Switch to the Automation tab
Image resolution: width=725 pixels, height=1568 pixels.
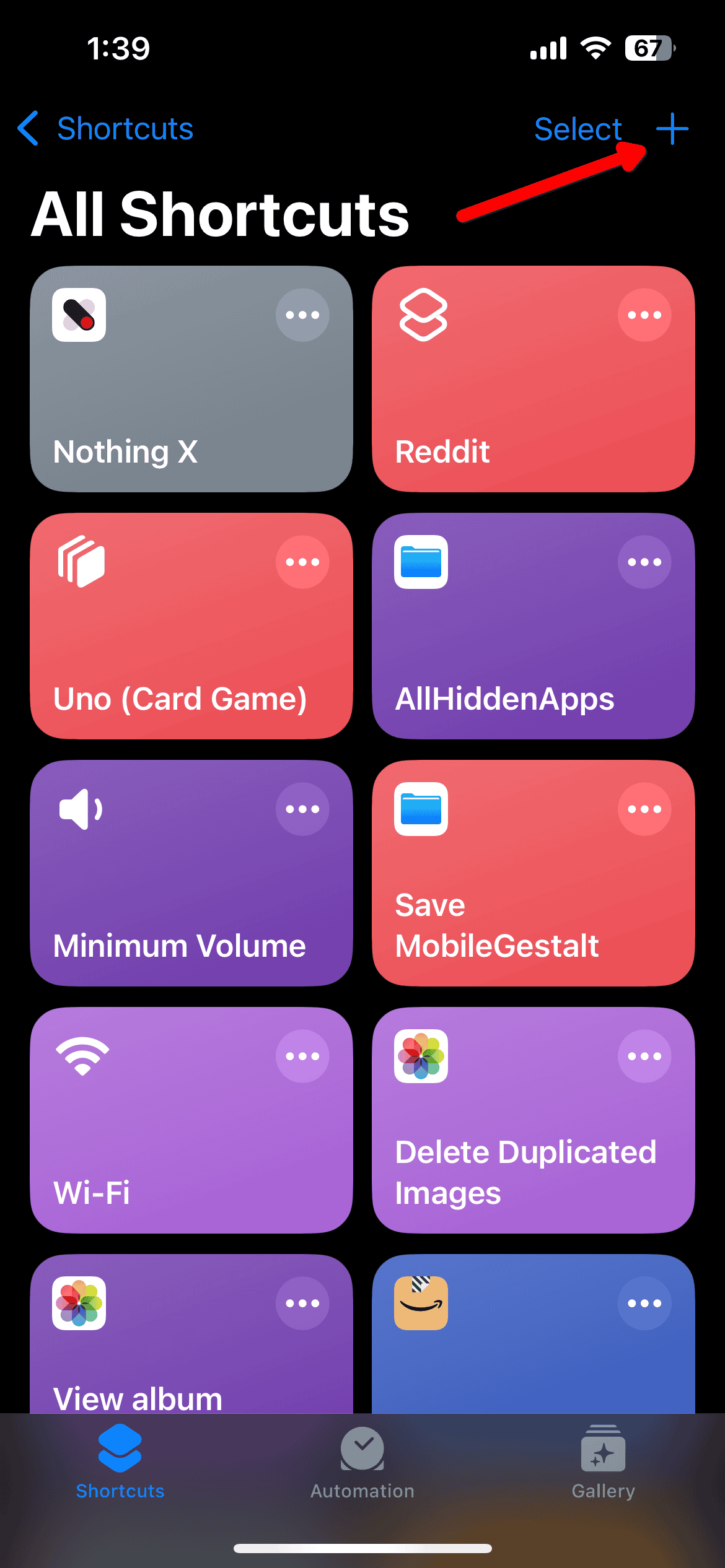tap(362, 1463)
